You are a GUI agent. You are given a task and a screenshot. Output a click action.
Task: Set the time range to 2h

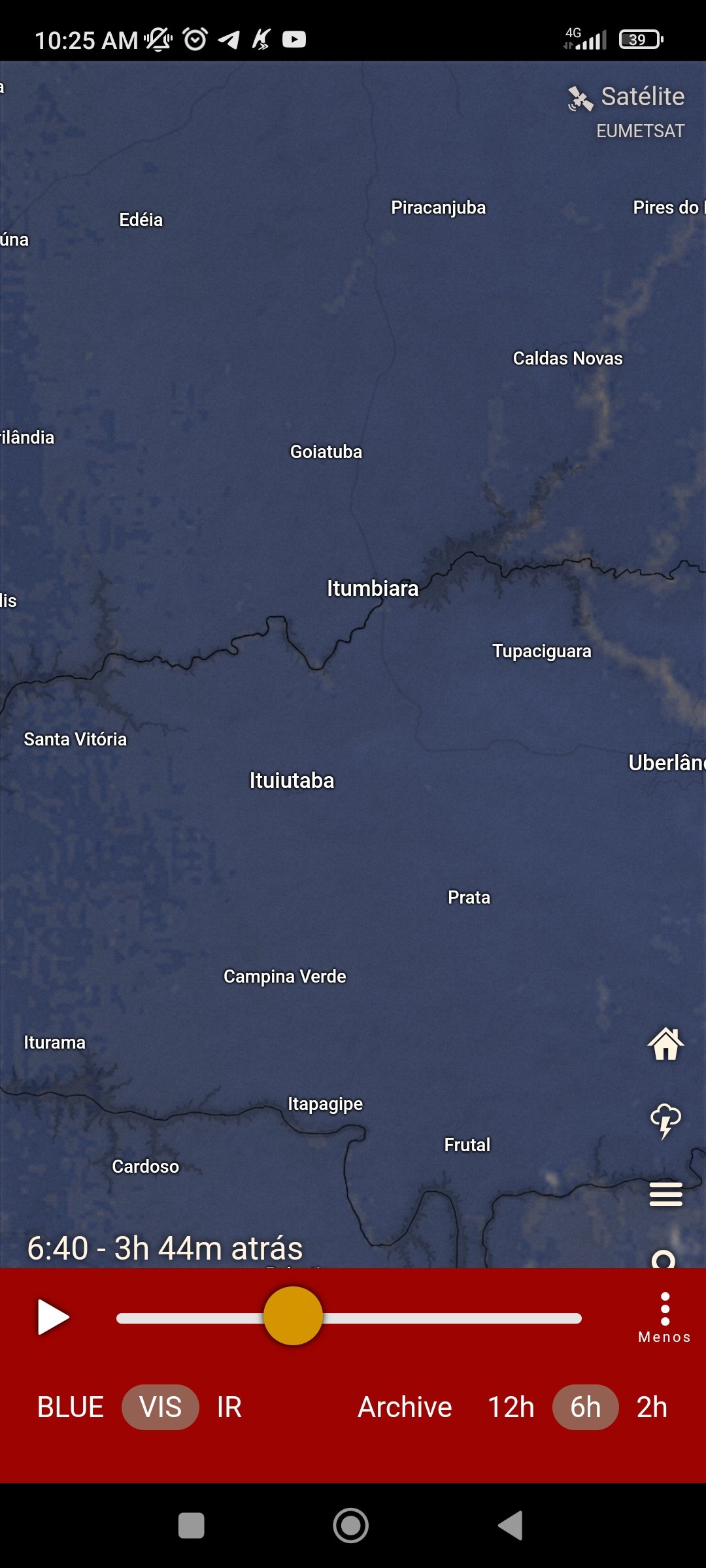[652, 1407]
